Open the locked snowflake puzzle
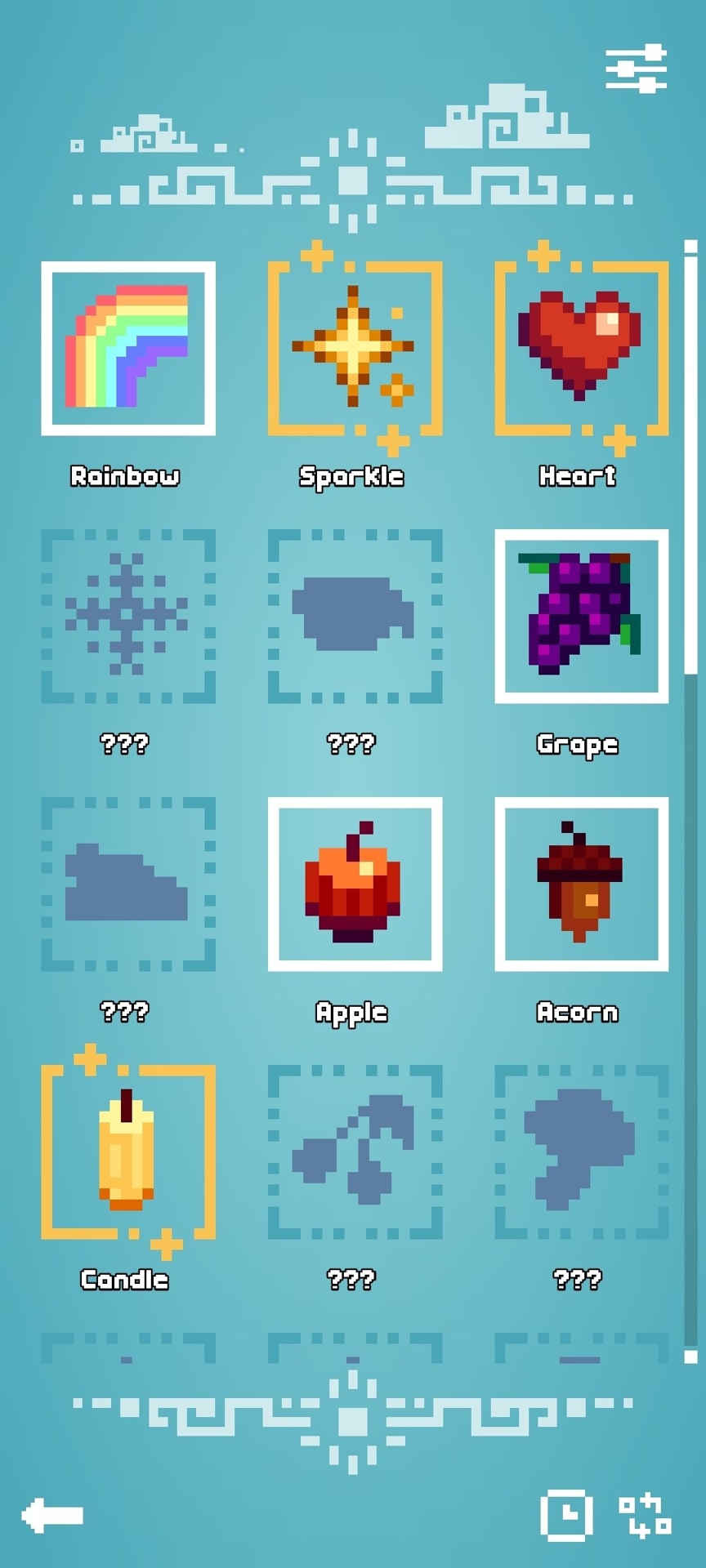This screenshot has height=1568, width=706. 128,617
